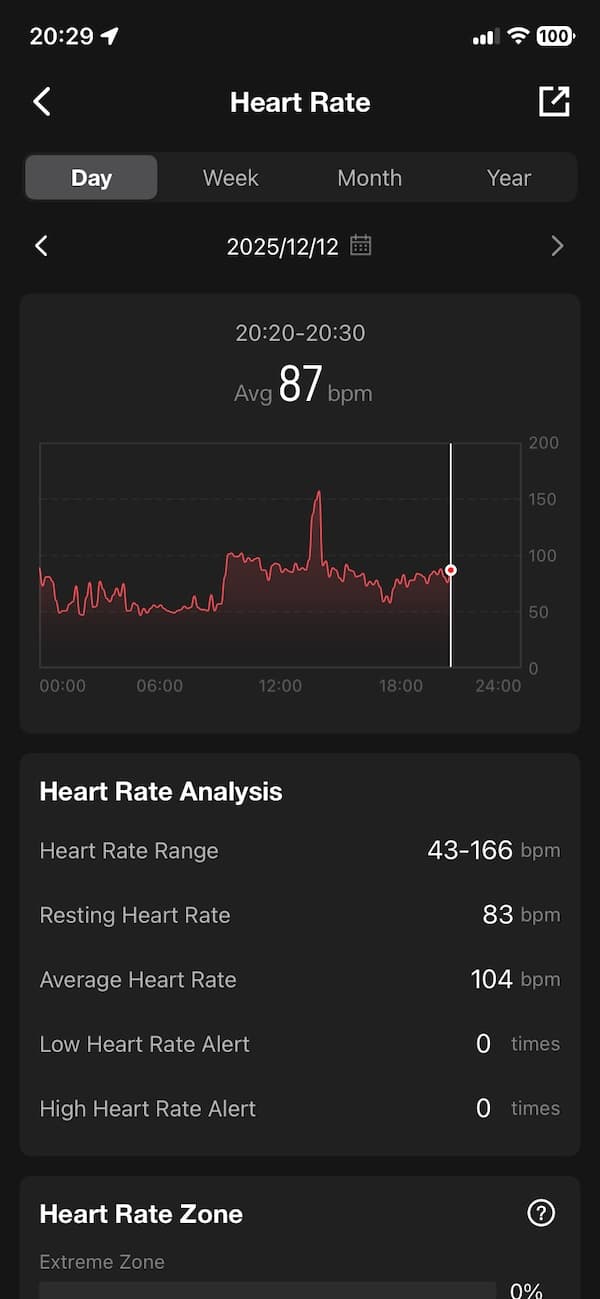Switch to the Week tab
The width and height of the screenshot is (600, 1299).
[x=230, y=178]
